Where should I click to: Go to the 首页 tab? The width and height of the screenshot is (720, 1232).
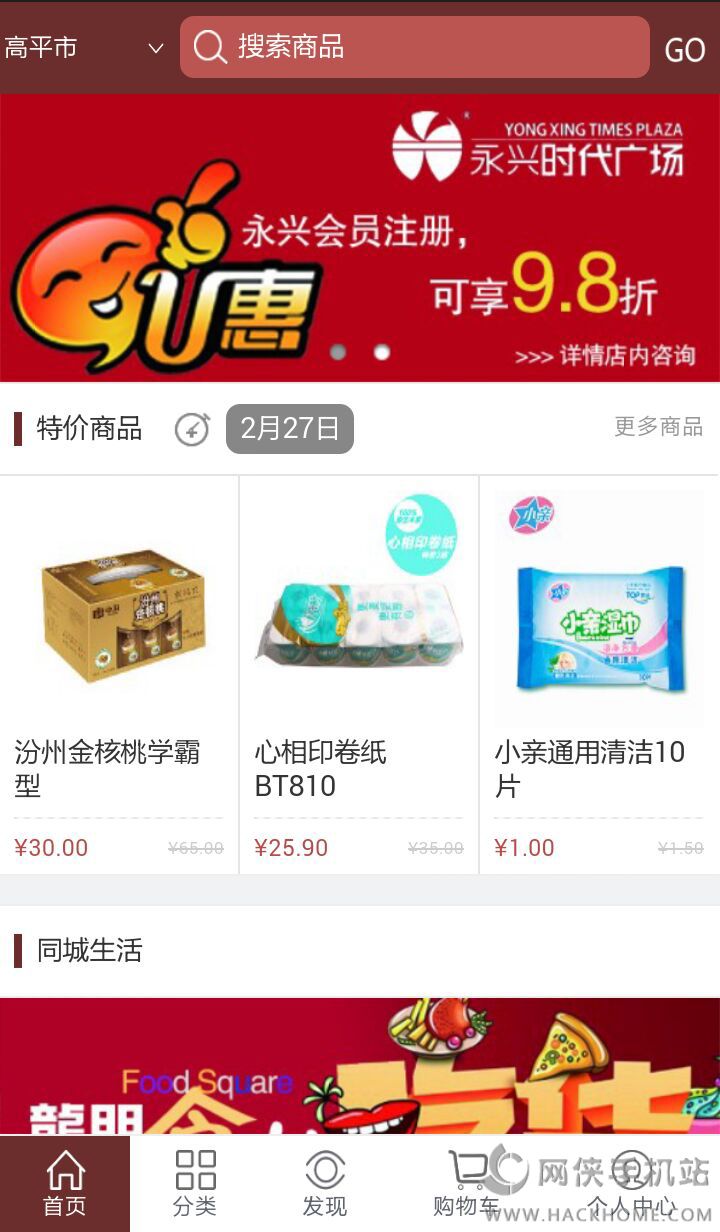65,1183
